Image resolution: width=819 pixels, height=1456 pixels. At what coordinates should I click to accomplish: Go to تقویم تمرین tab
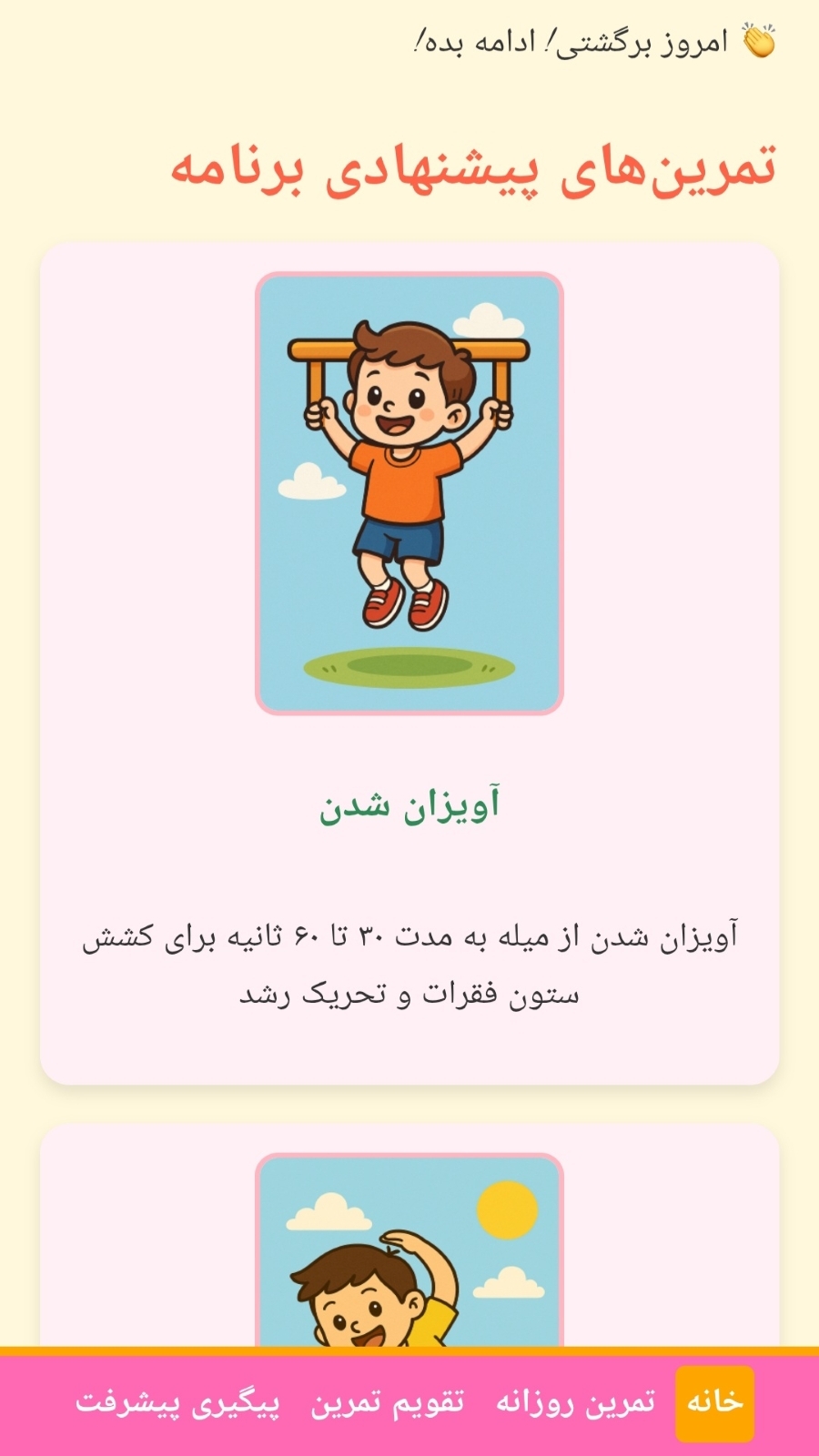point(388,1402)
